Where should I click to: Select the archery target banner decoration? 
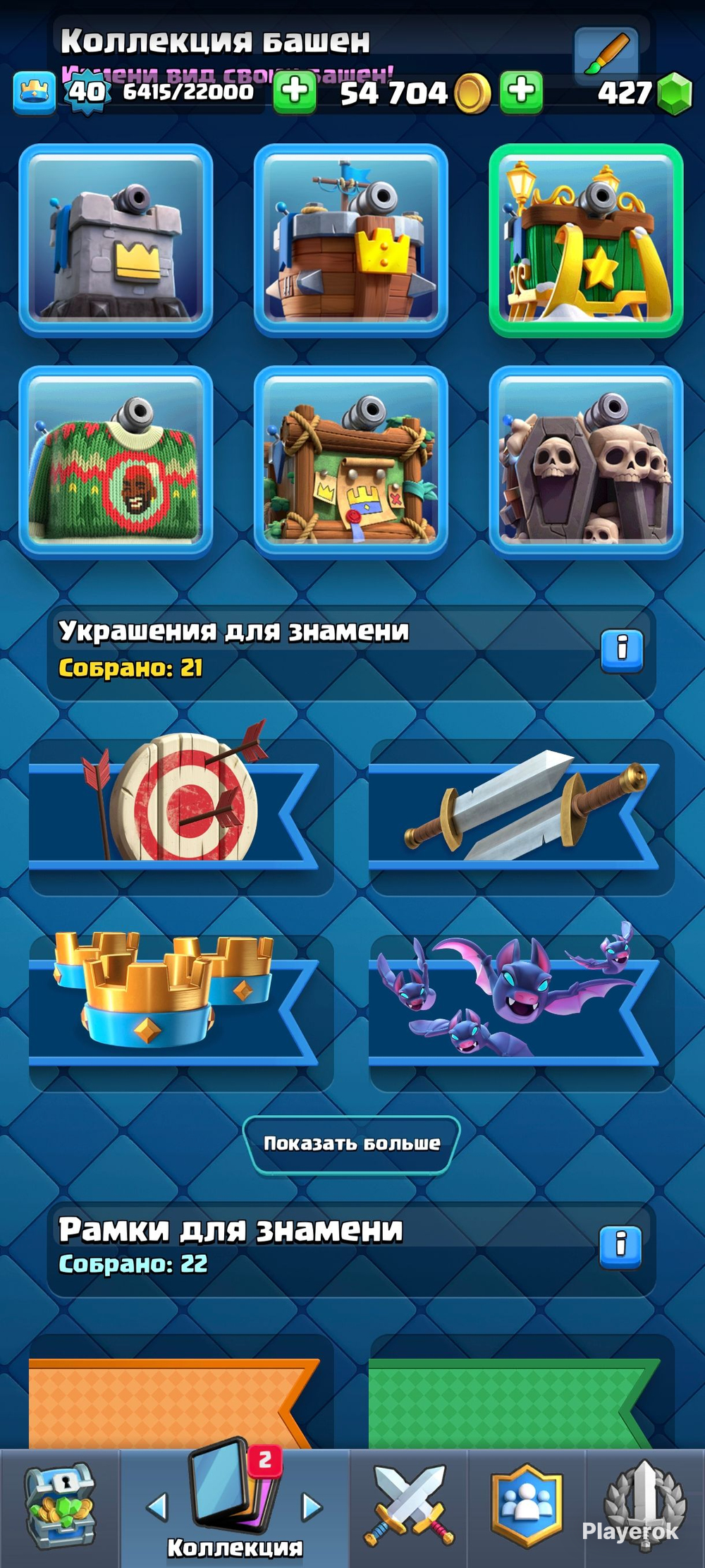[180, 815]
